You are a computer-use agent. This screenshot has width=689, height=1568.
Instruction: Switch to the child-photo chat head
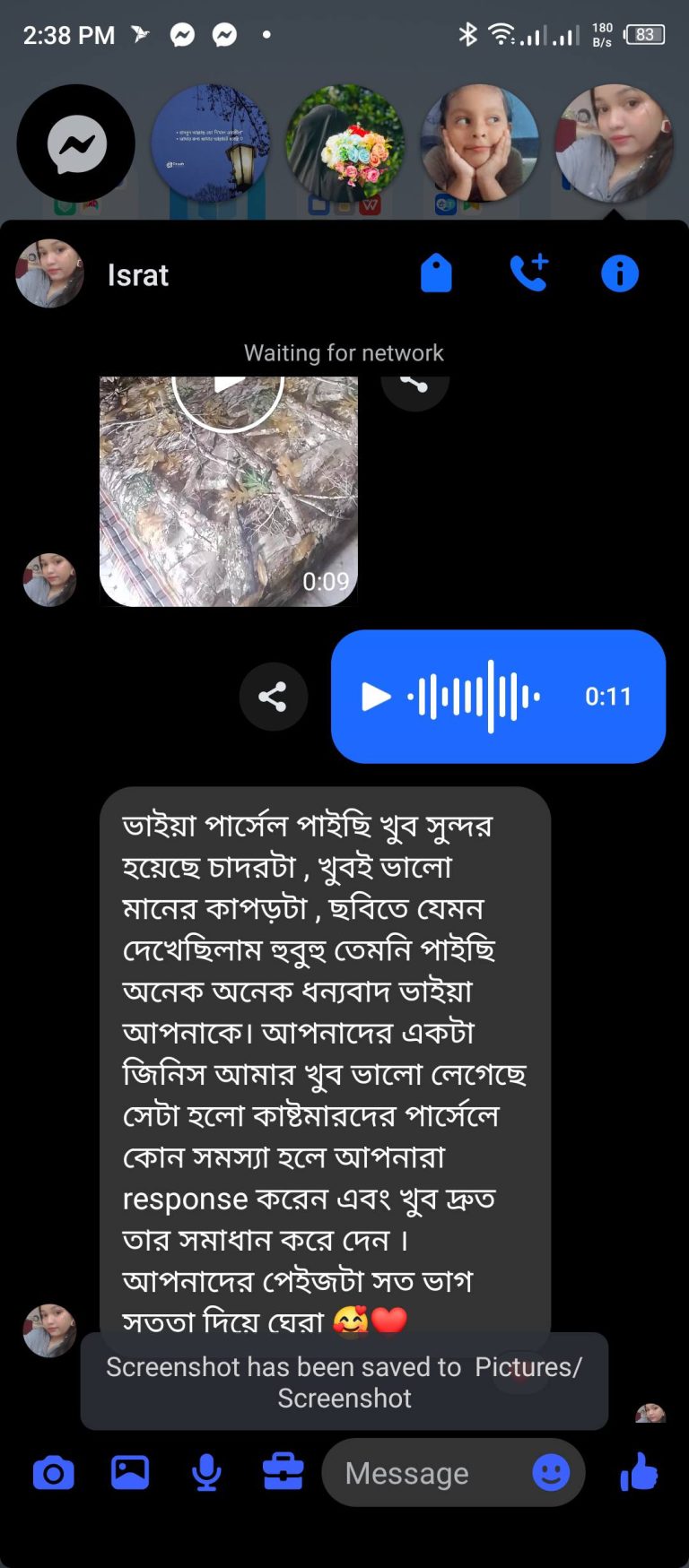[x=480, y=143]
